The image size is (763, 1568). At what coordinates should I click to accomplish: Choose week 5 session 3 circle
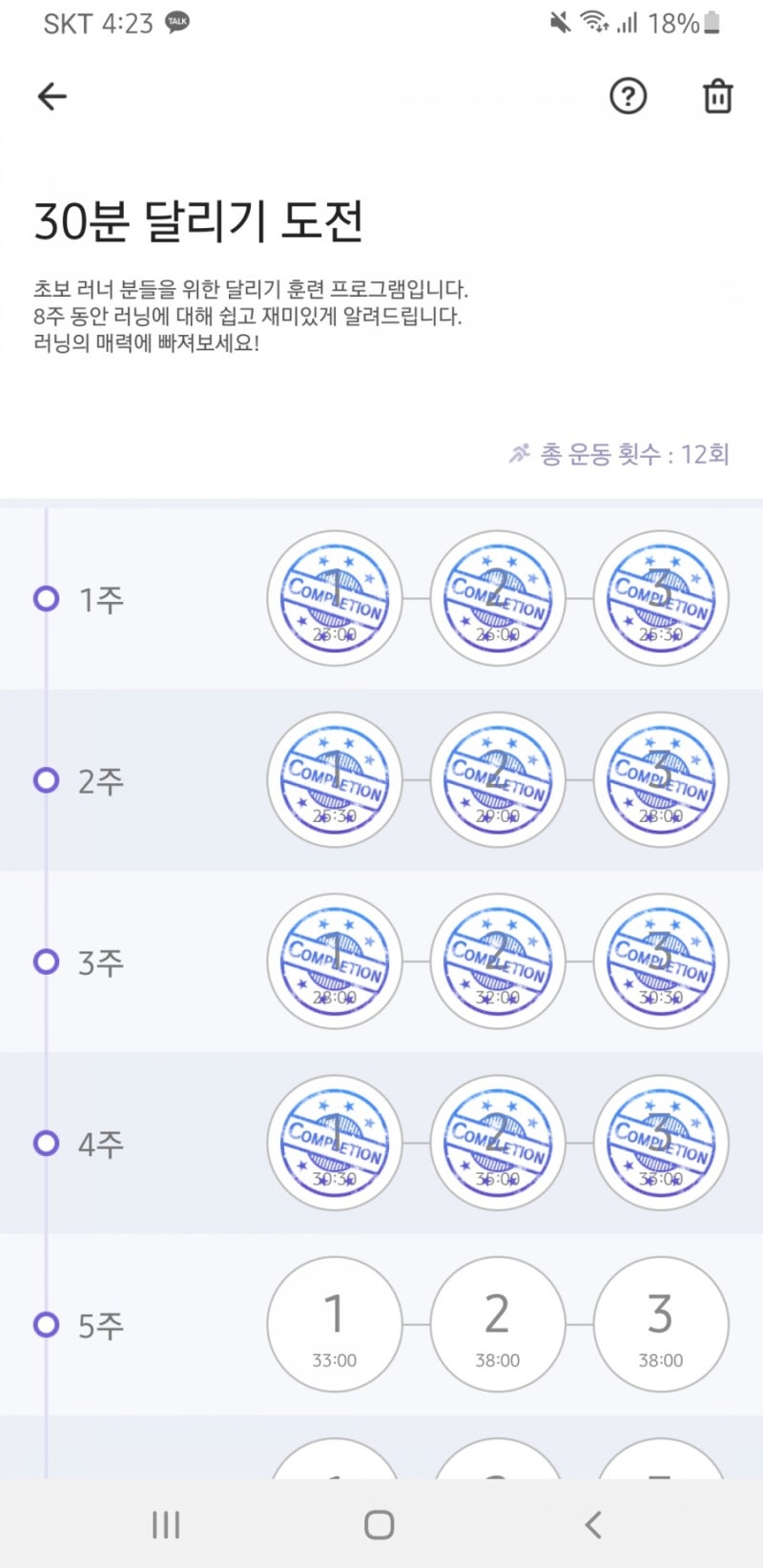pos(660,1325)
